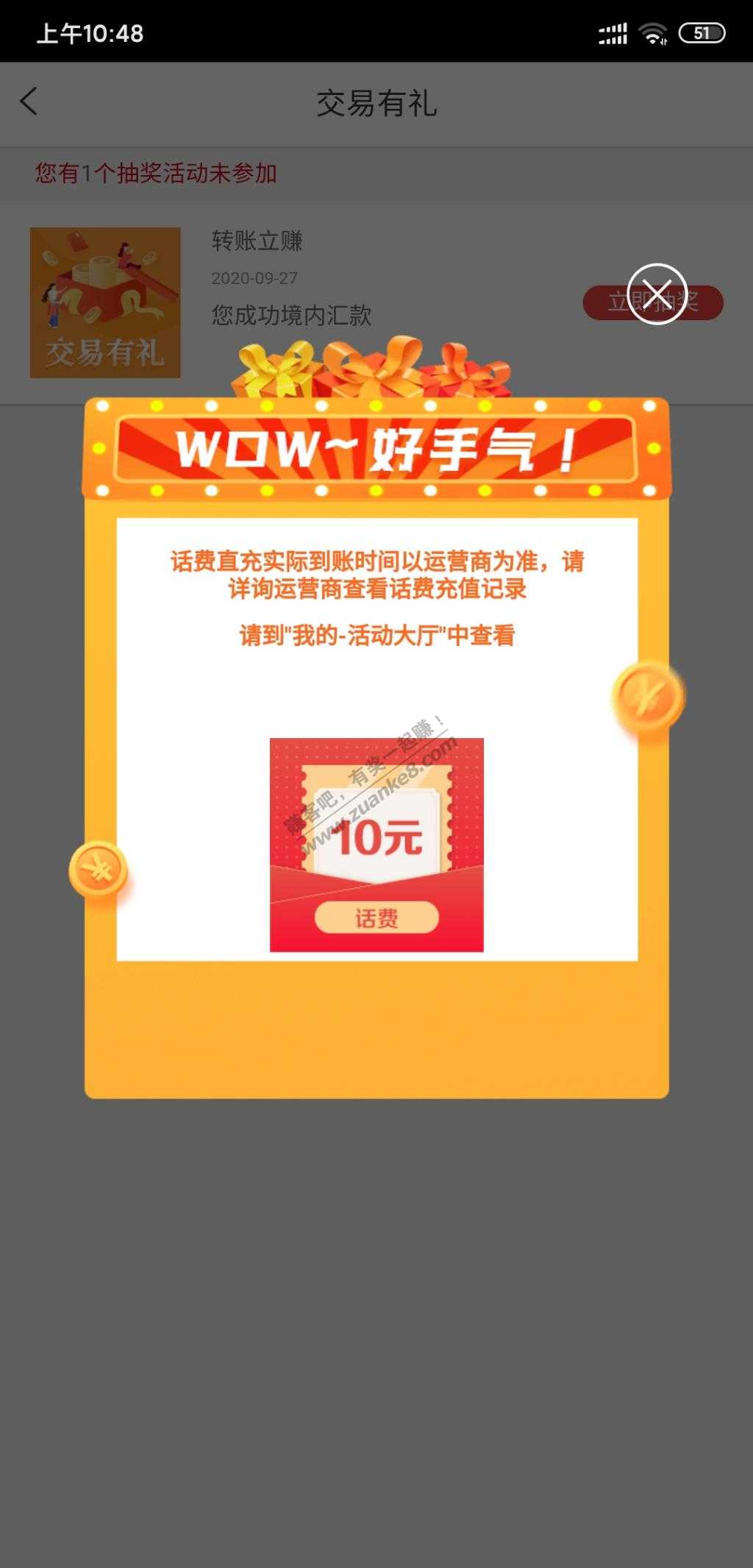Close the prize popup with X button
Viewport: 753px width, 1568px height.
(x=657, y=294)
